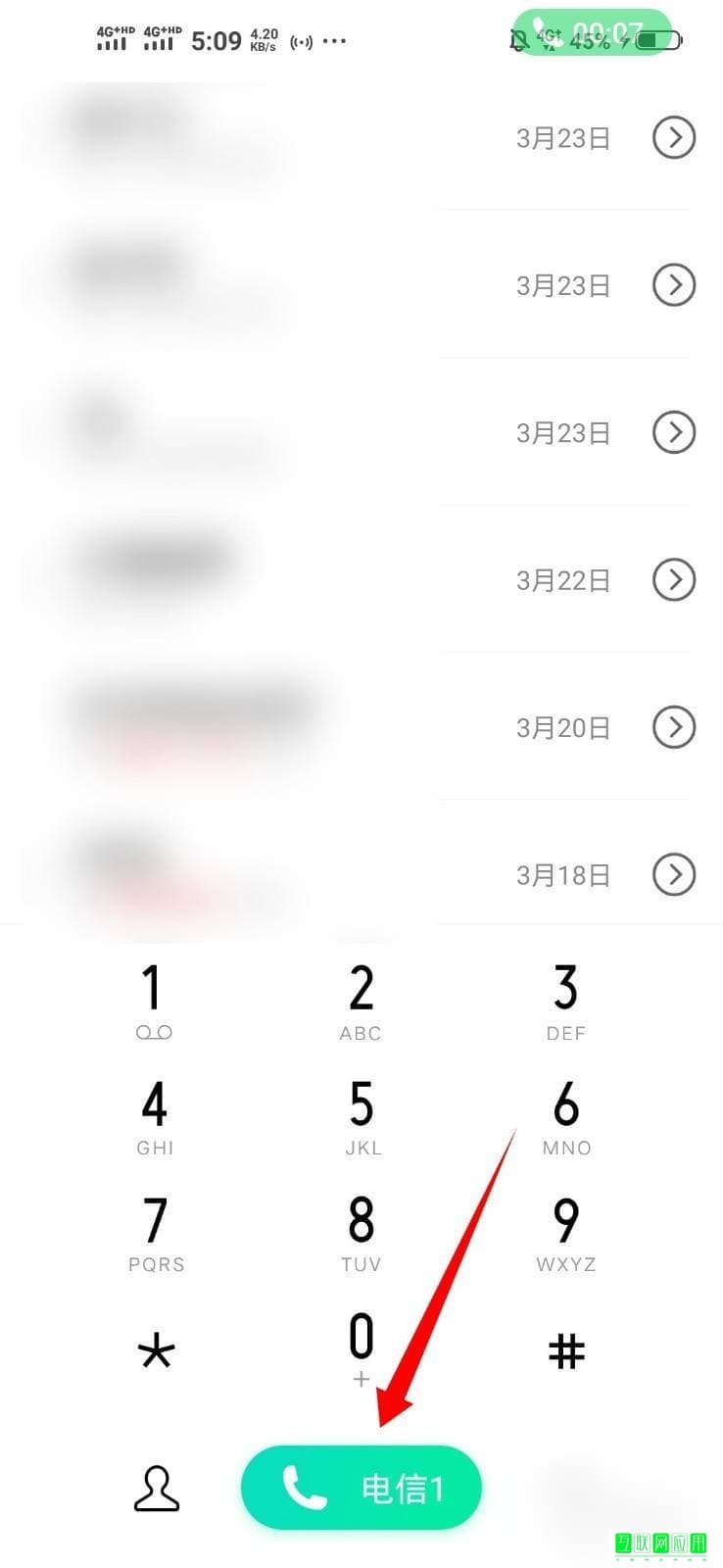This screenshot has height=1568, width=723.
Task: Open details of the 3月18日 call
Action: 674,874
